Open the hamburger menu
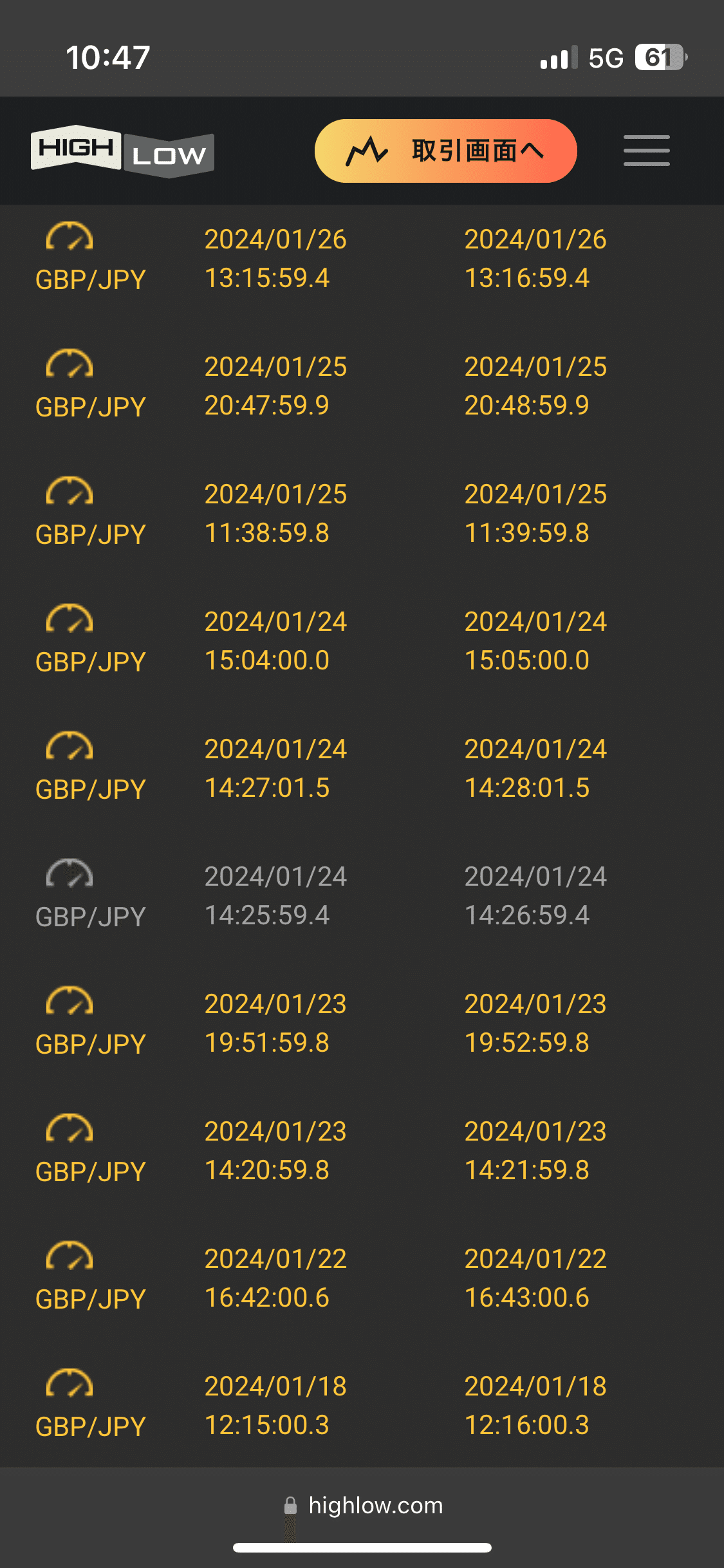 pyautogui.click(x=646, y=151)
